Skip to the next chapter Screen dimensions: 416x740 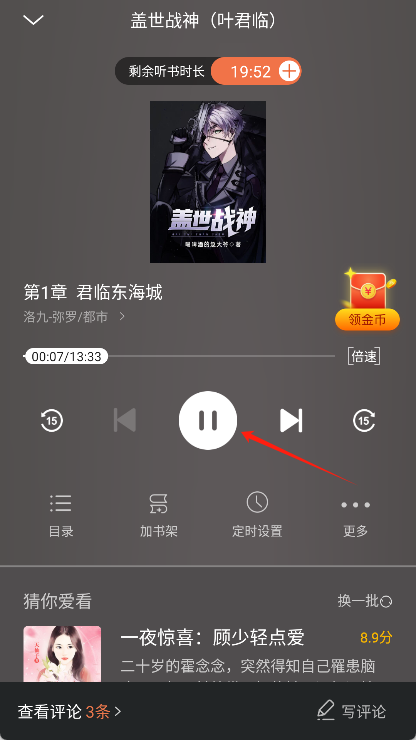291,420
